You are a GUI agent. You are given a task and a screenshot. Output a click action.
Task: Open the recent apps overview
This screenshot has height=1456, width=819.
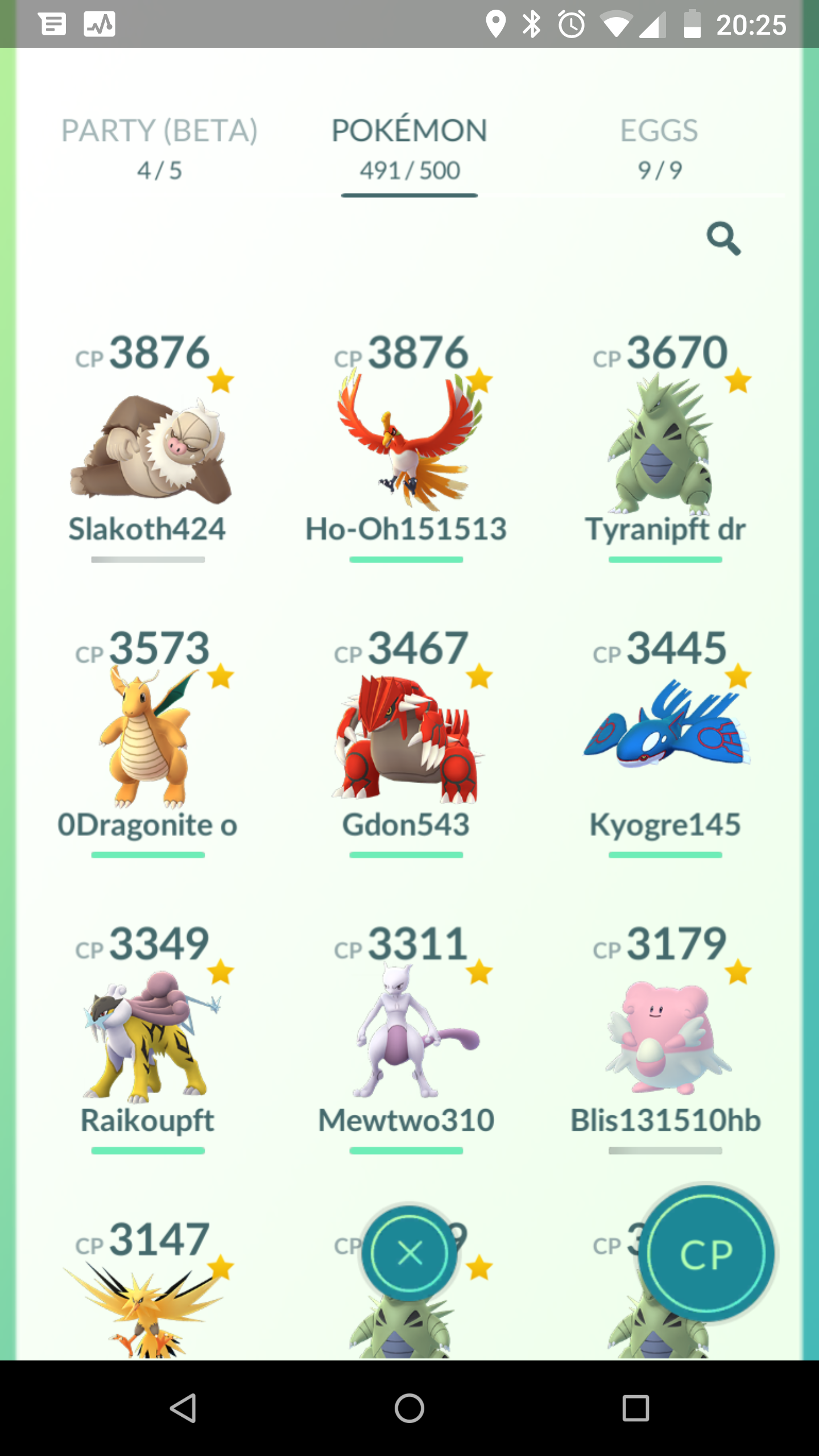click(x=635, y=1408)
